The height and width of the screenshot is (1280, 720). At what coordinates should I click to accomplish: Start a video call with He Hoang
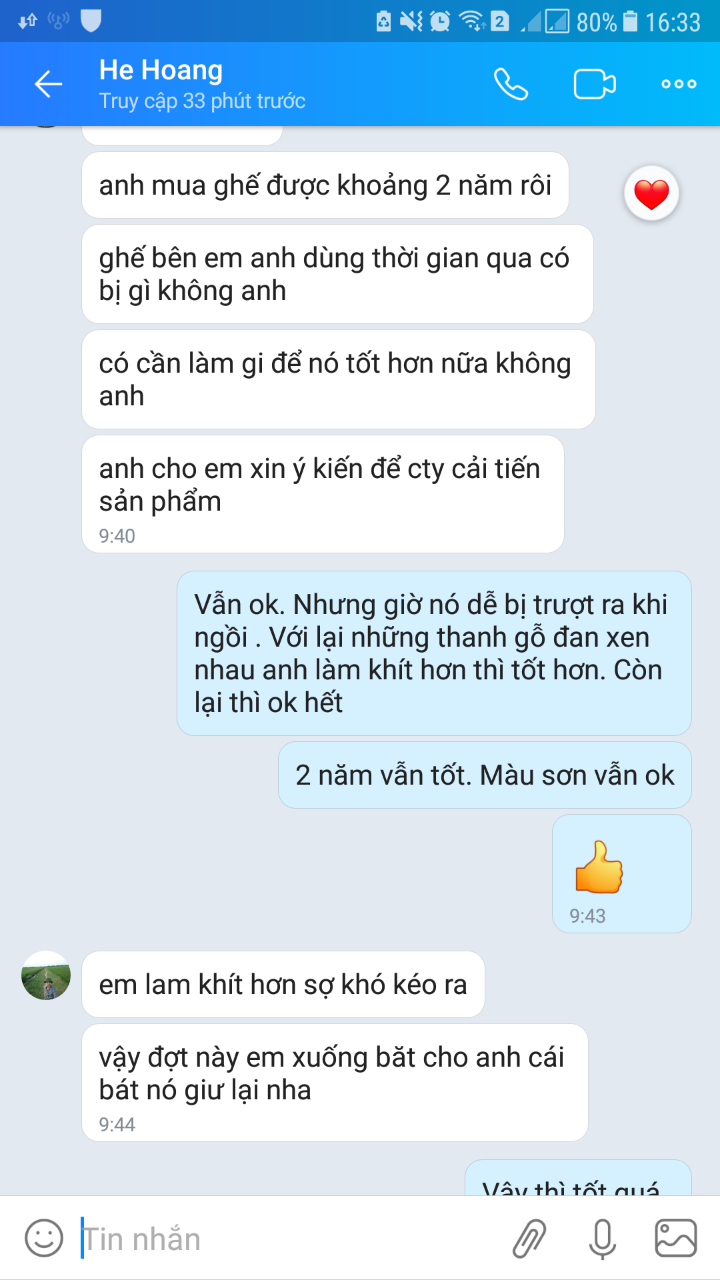pos(595,85)
